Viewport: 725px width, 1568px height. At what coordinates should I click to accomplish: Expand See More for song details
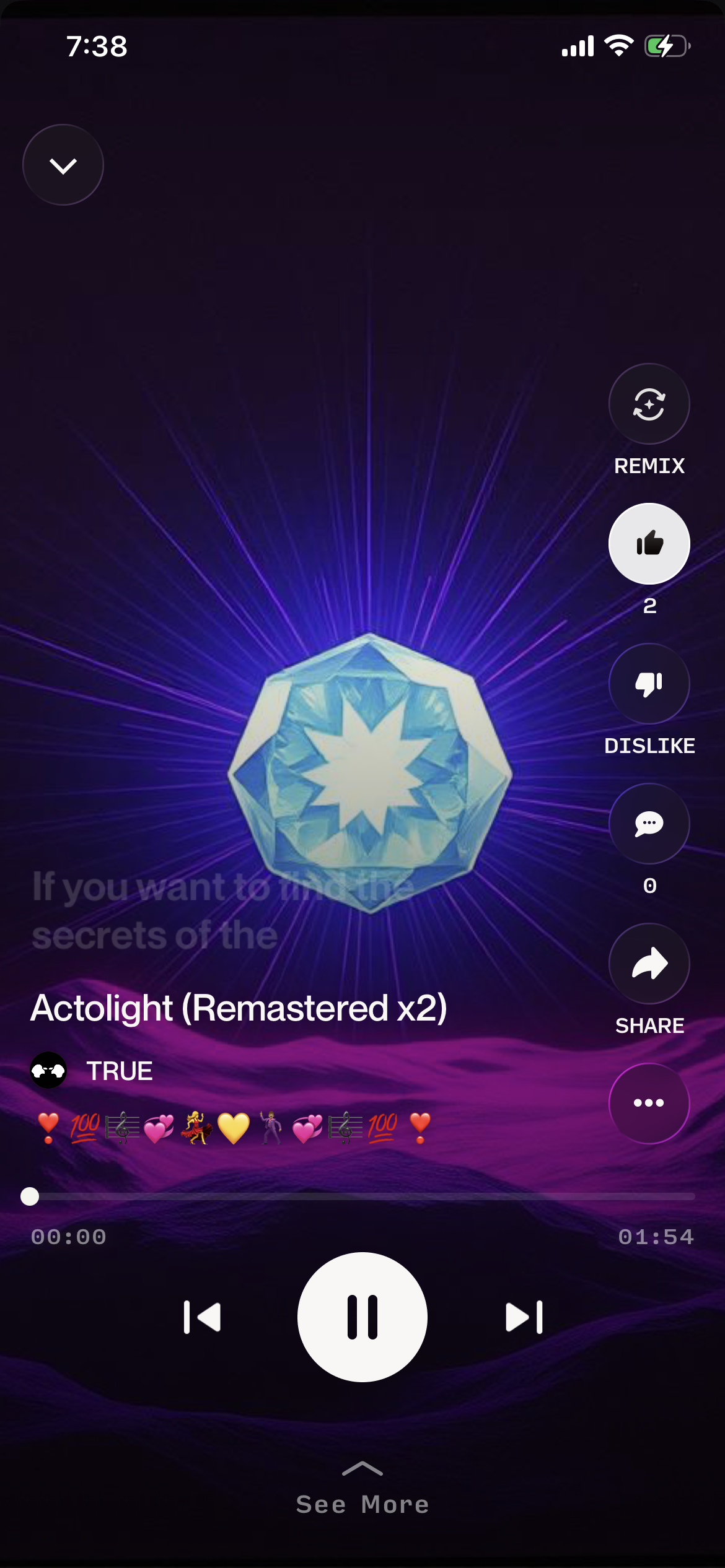[362, 1504]
